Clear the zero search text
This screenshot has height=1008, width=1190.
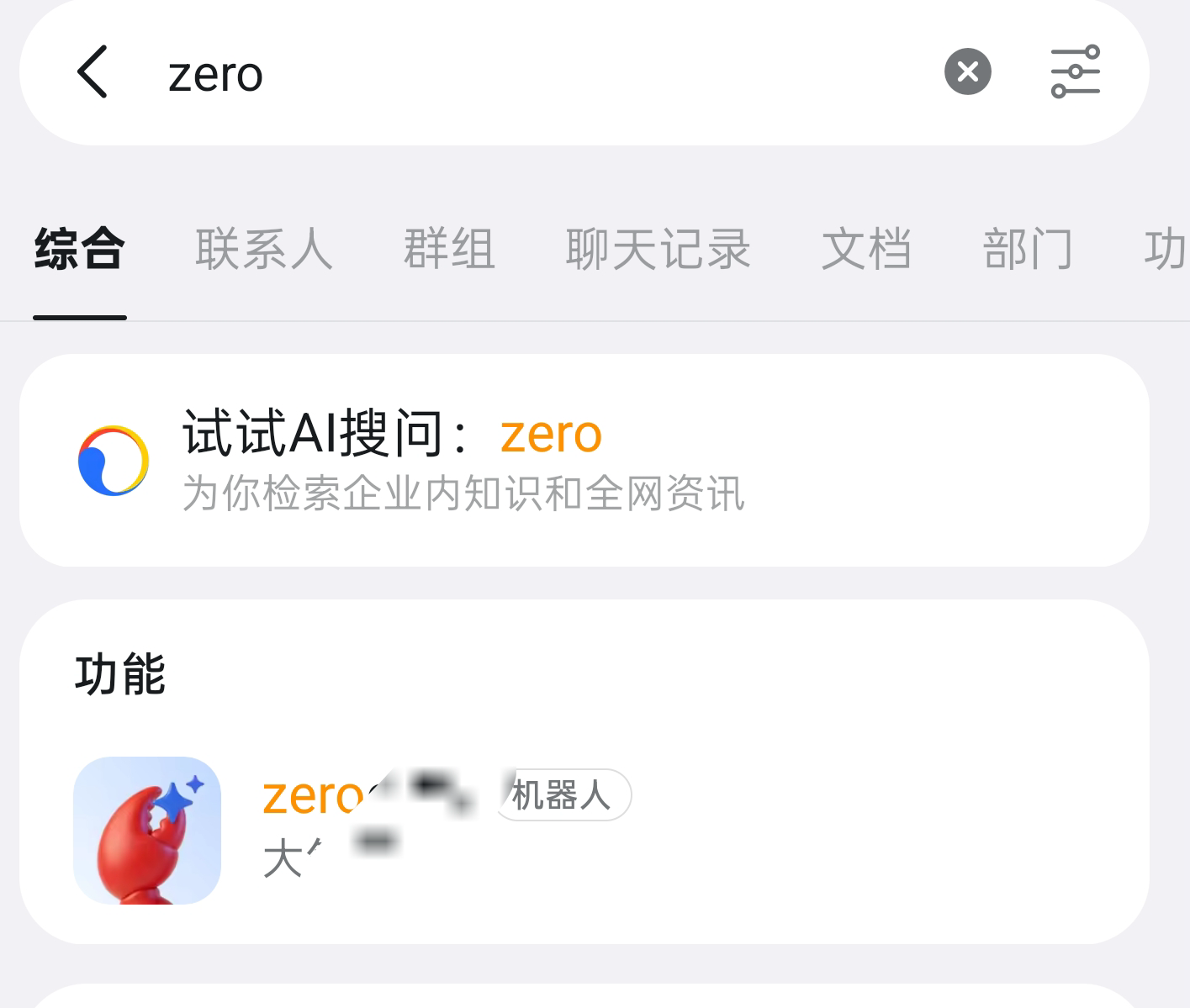coord(967,72)
